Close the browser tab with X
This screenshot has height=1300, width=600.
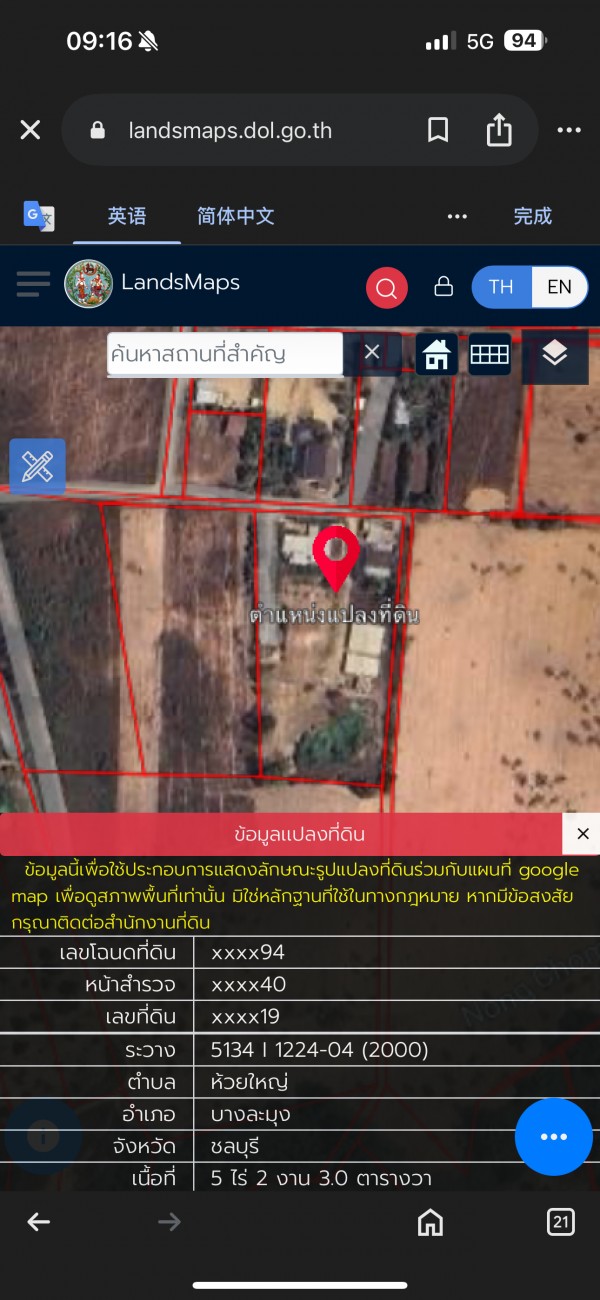(30, 130)
